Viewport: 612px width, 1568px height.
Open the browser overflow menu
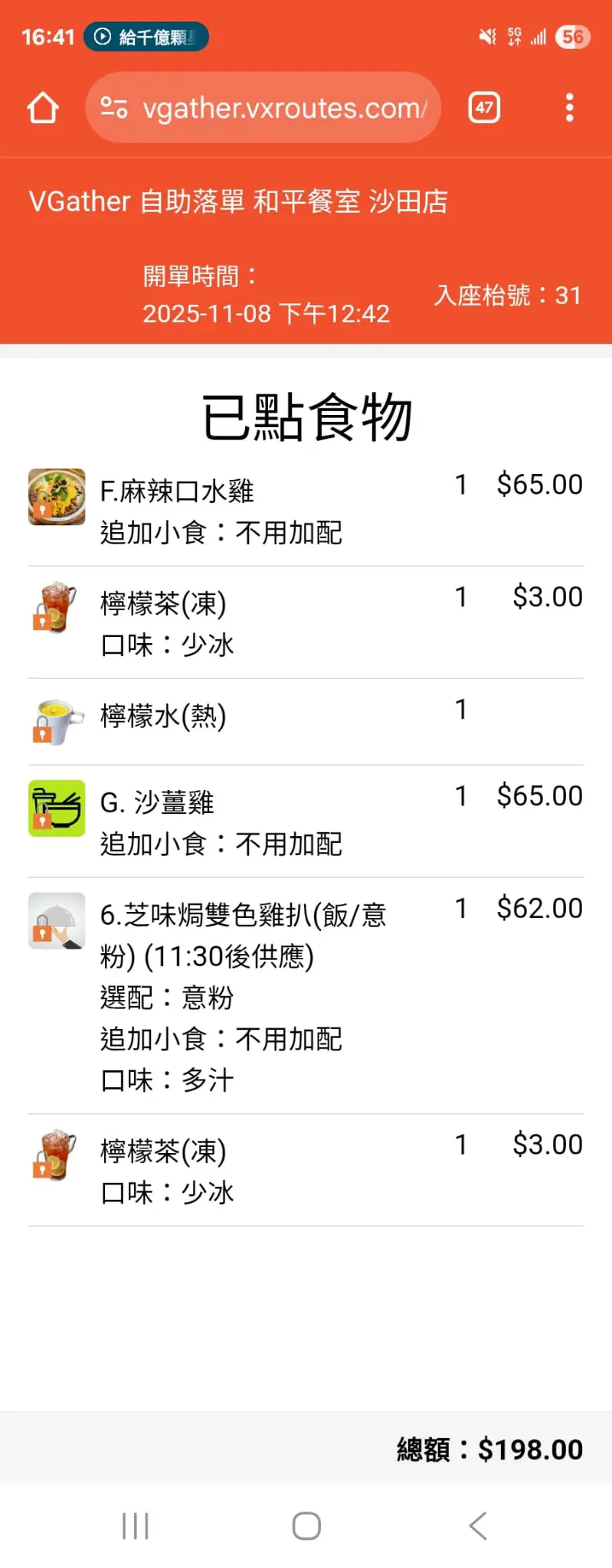coord(569,108)
